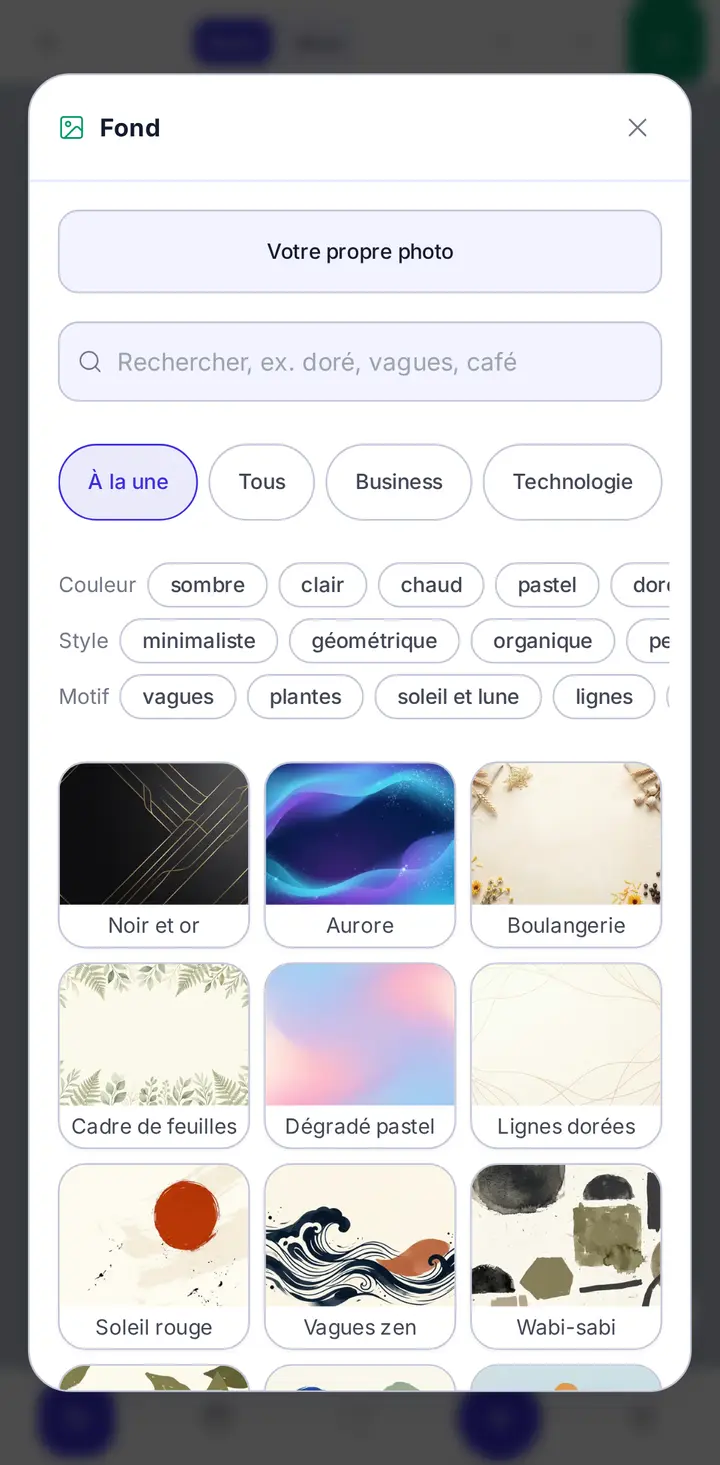Screen dimensions: 720x1465
Task: Select the organique style chip
Action: pos(543,641)
